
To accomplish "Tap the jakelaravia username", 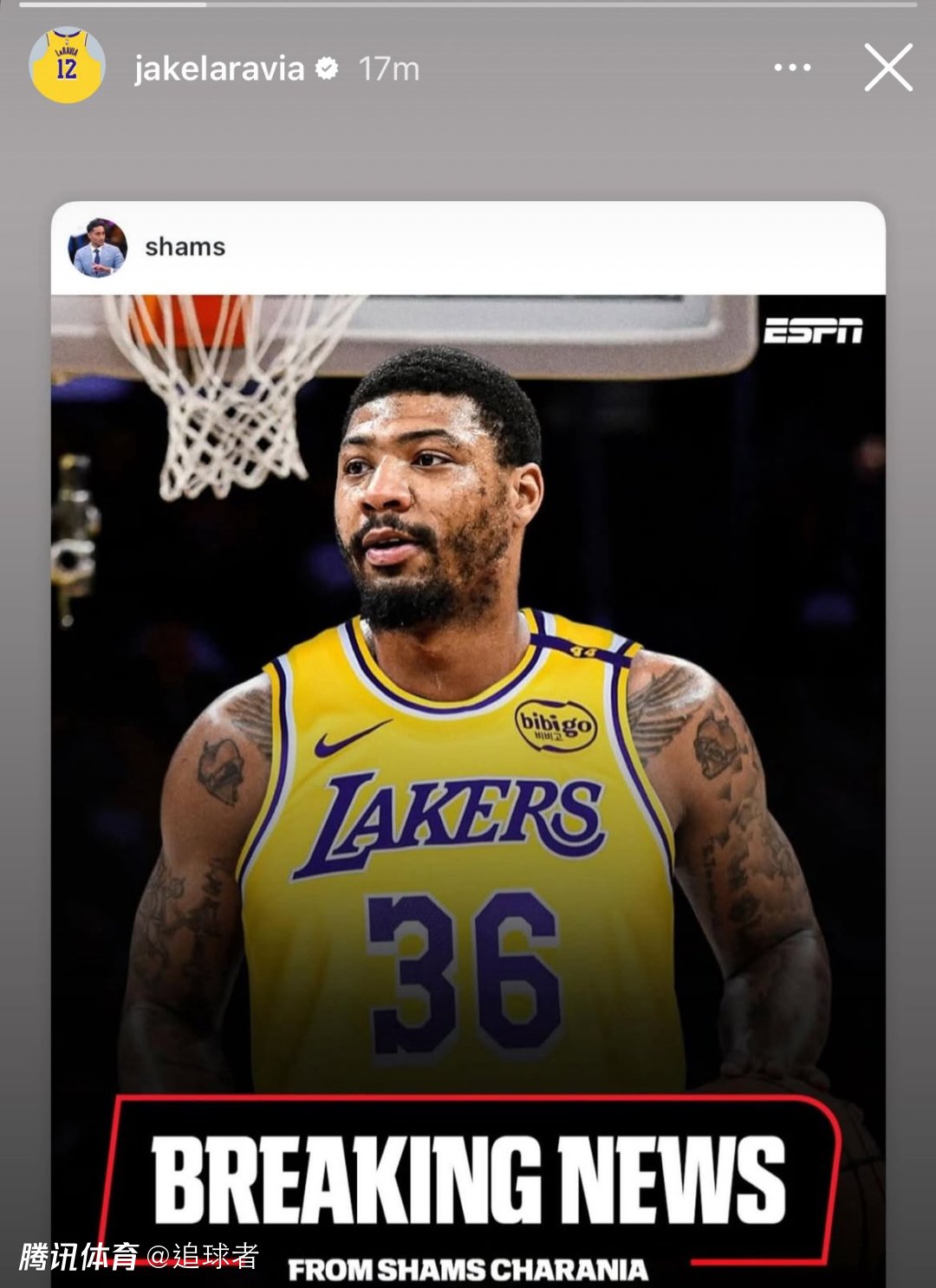I will click(218, 68).
